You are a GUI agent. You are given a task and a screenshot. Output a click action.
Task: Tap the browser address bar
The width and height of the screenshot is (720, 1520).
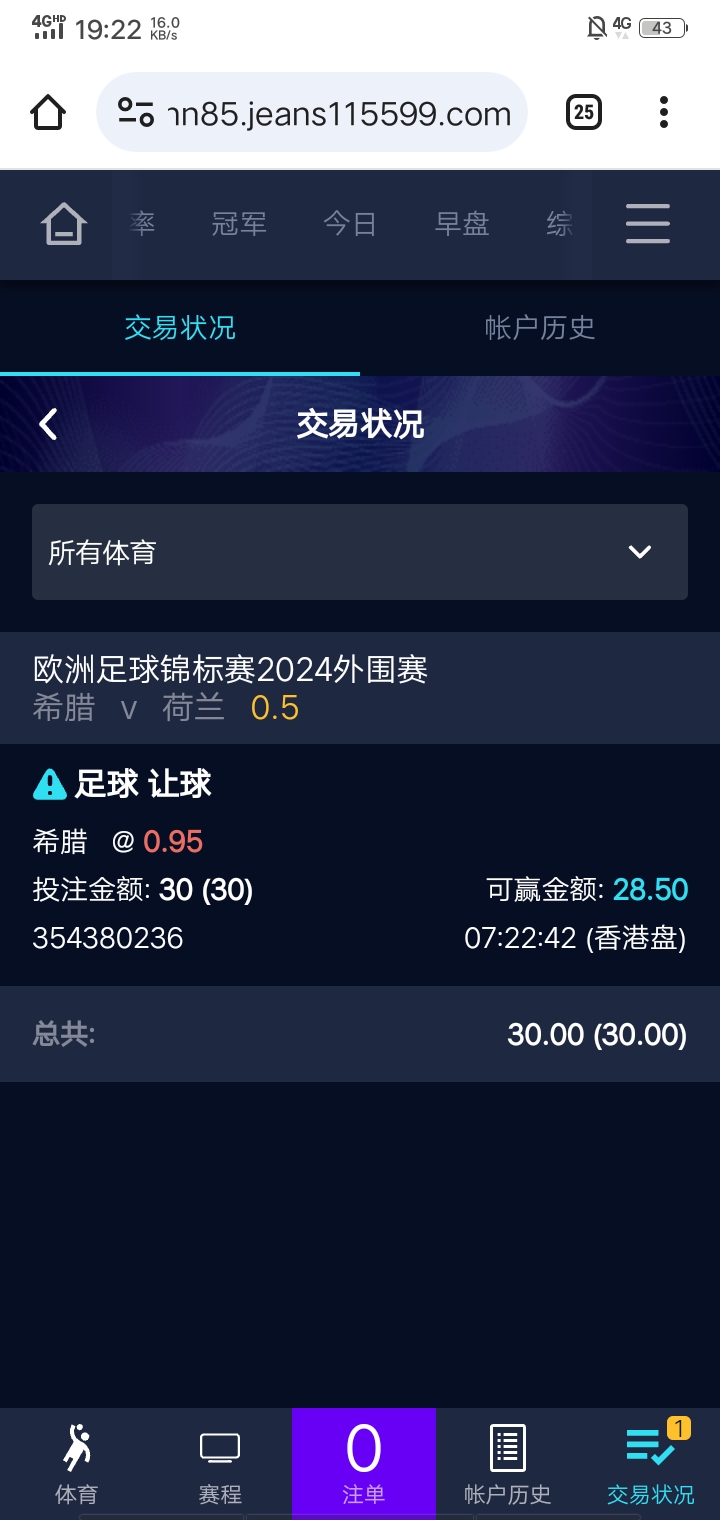coord(312,113)
